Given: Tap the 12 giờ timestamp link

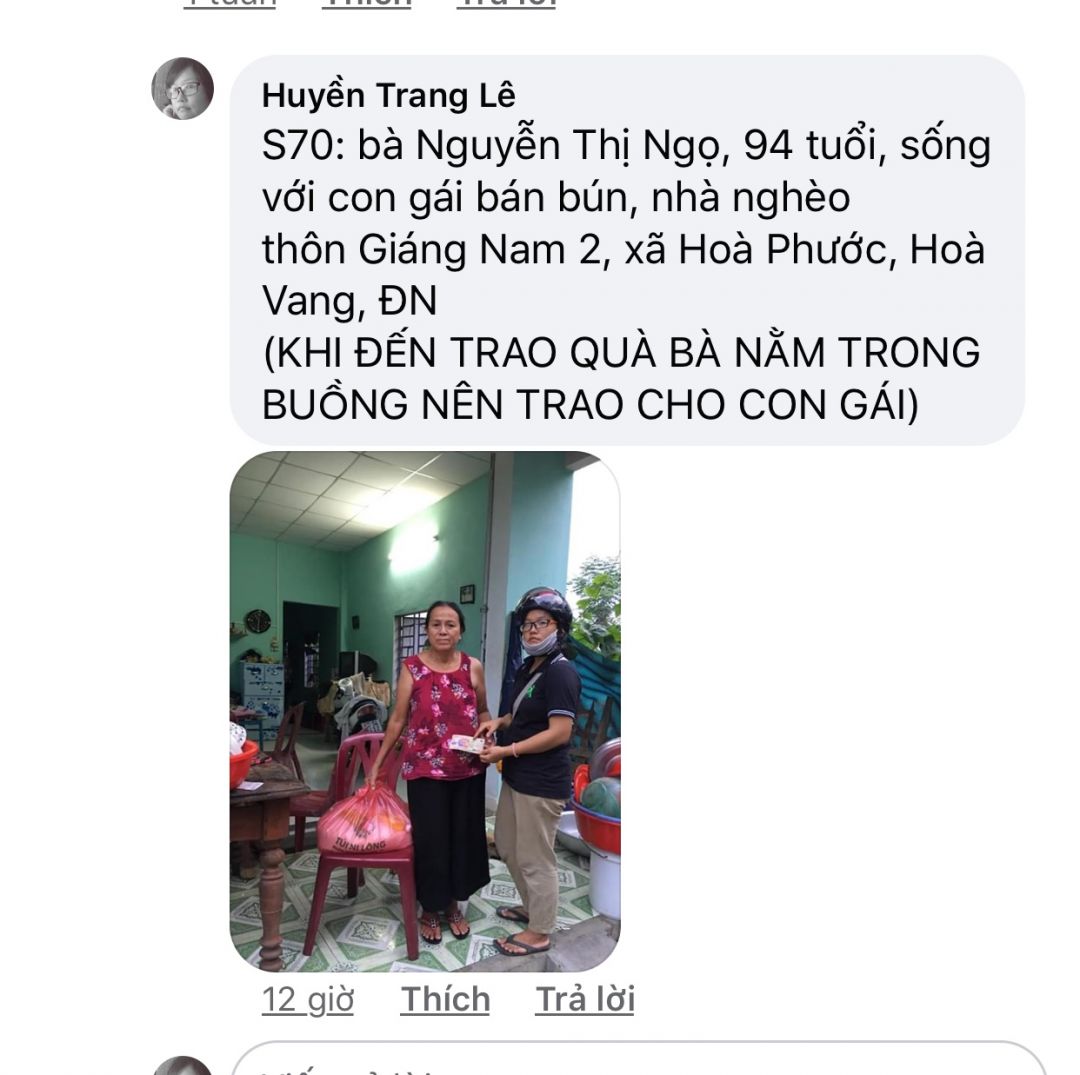Looking at the screenshot, I should pyautogui.click(x=308, y=999).
